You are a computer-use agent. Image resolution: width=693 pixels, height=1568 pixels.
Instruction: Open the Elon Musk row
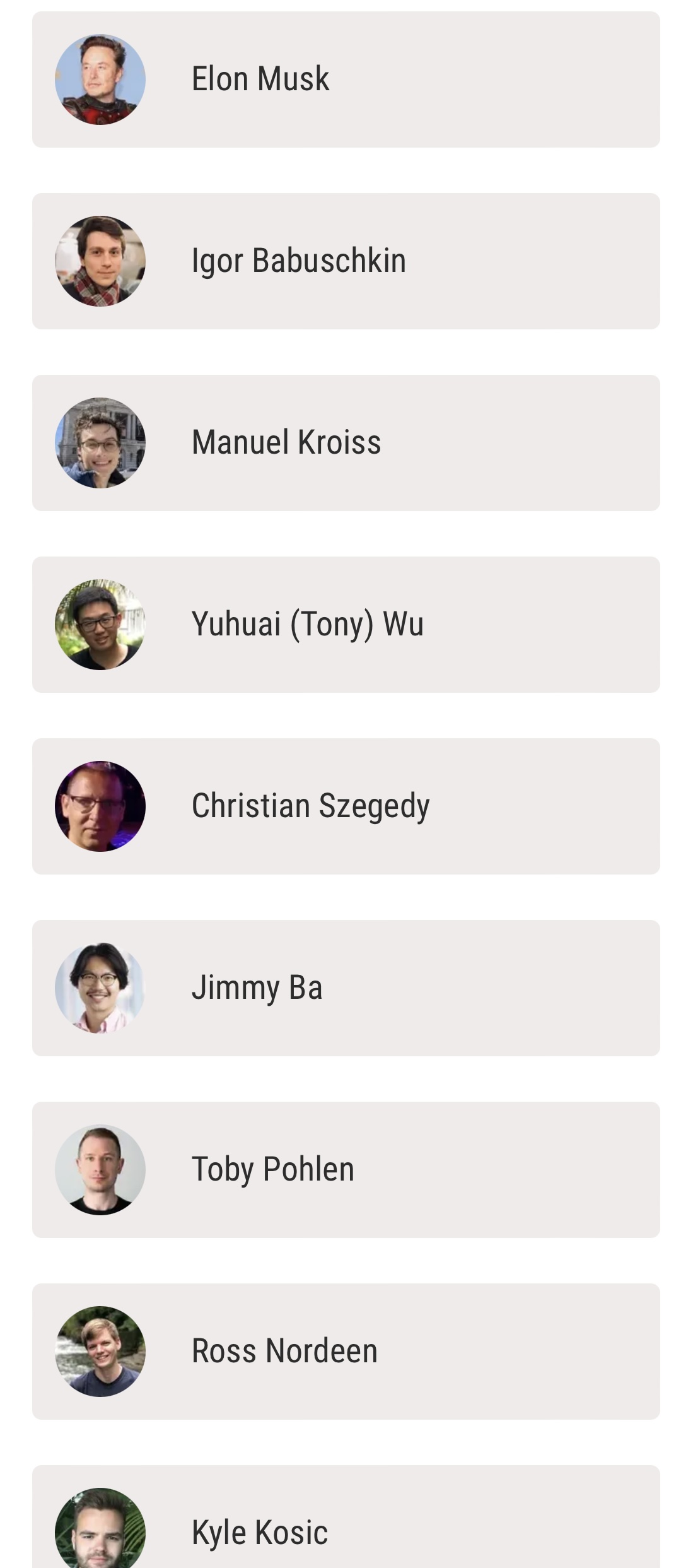point(346,80)
